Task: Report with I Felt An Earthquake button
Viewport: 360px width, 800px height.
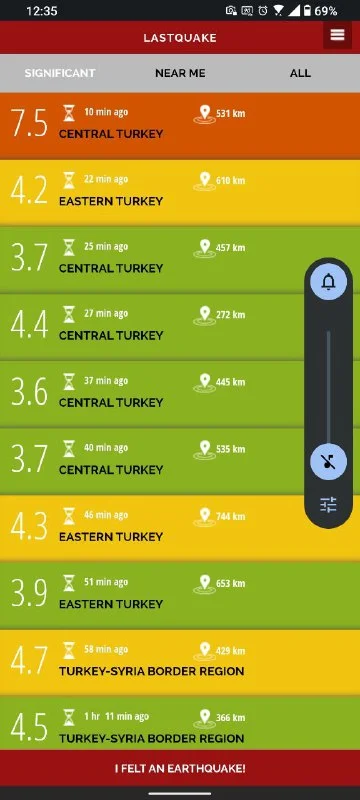Action: click(180, 768)
